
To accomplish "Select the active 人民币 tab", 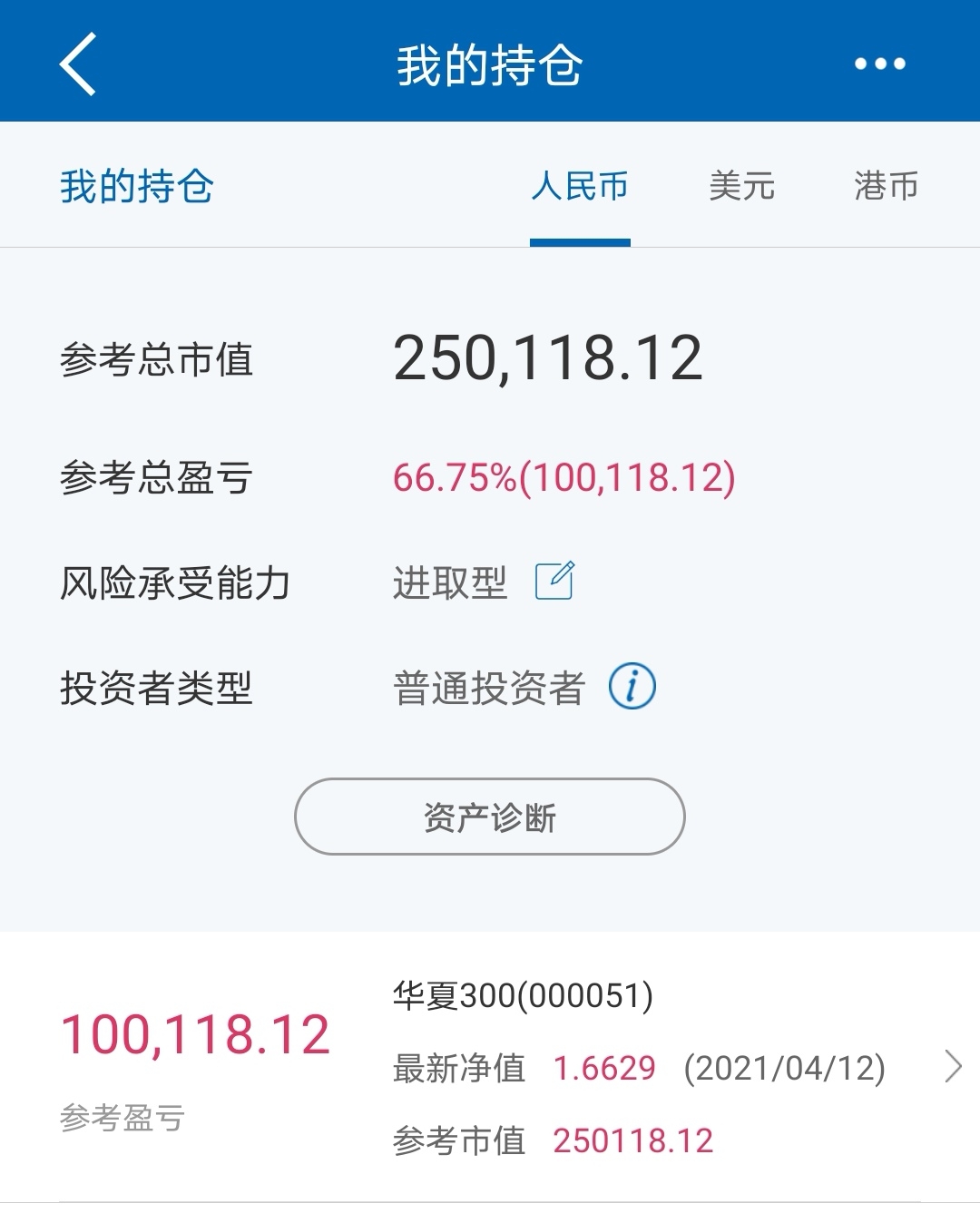I will [581, 186].
